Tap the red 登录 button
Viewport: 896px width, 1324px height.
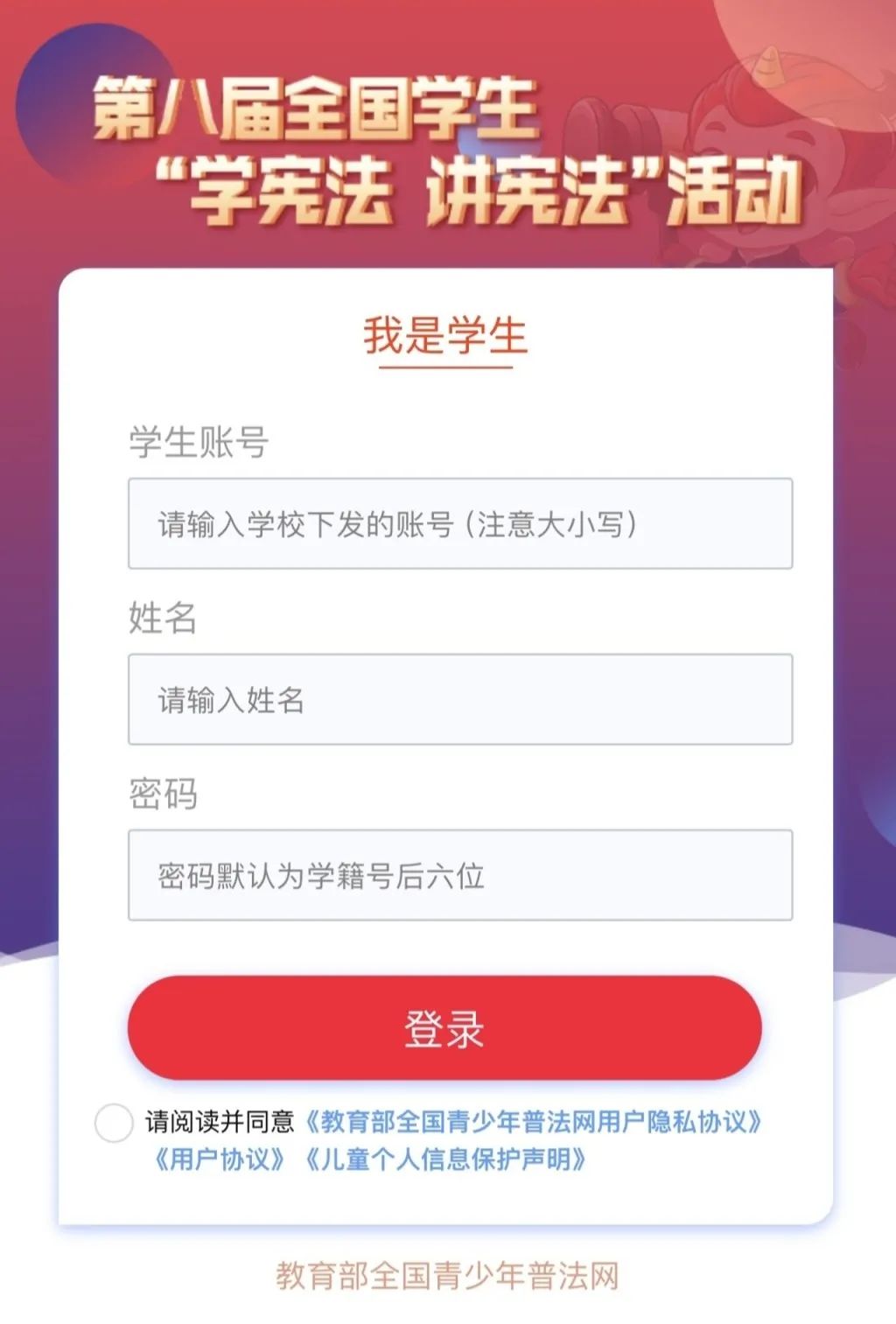(x=444, y=1028)
